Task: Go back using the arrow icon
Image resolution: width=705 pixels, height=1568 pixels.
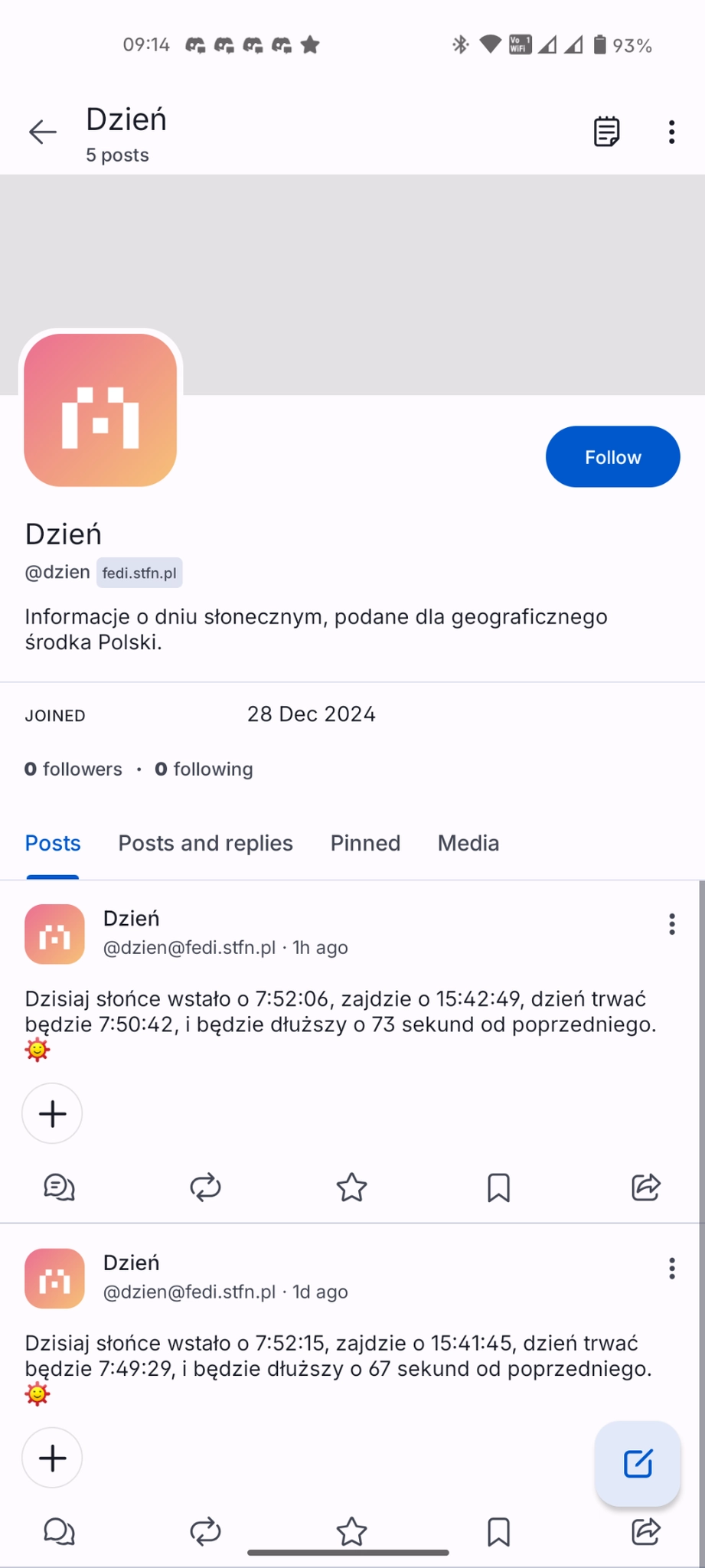Action: click(43, 132)
